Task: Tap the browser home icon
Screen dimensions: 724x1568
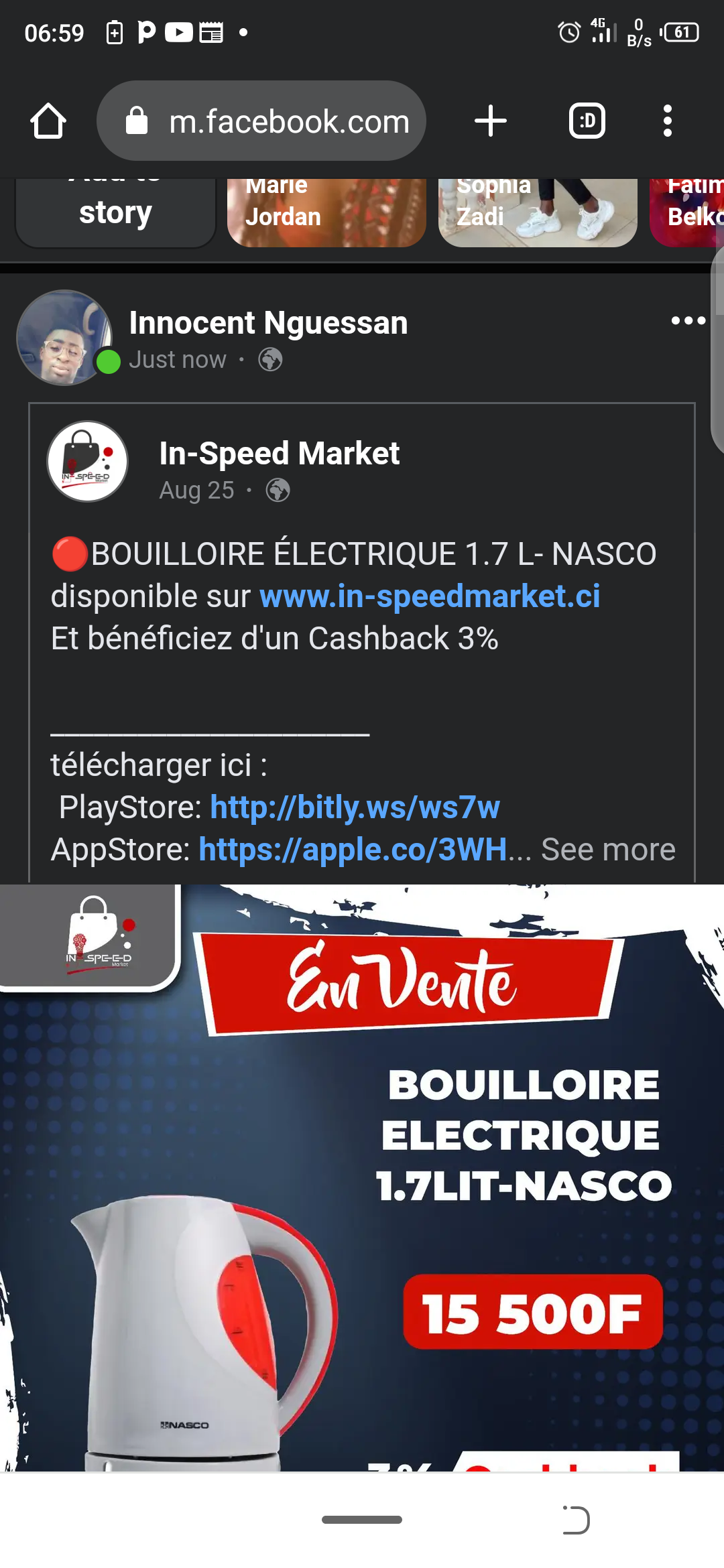Action: click(48, 121)
